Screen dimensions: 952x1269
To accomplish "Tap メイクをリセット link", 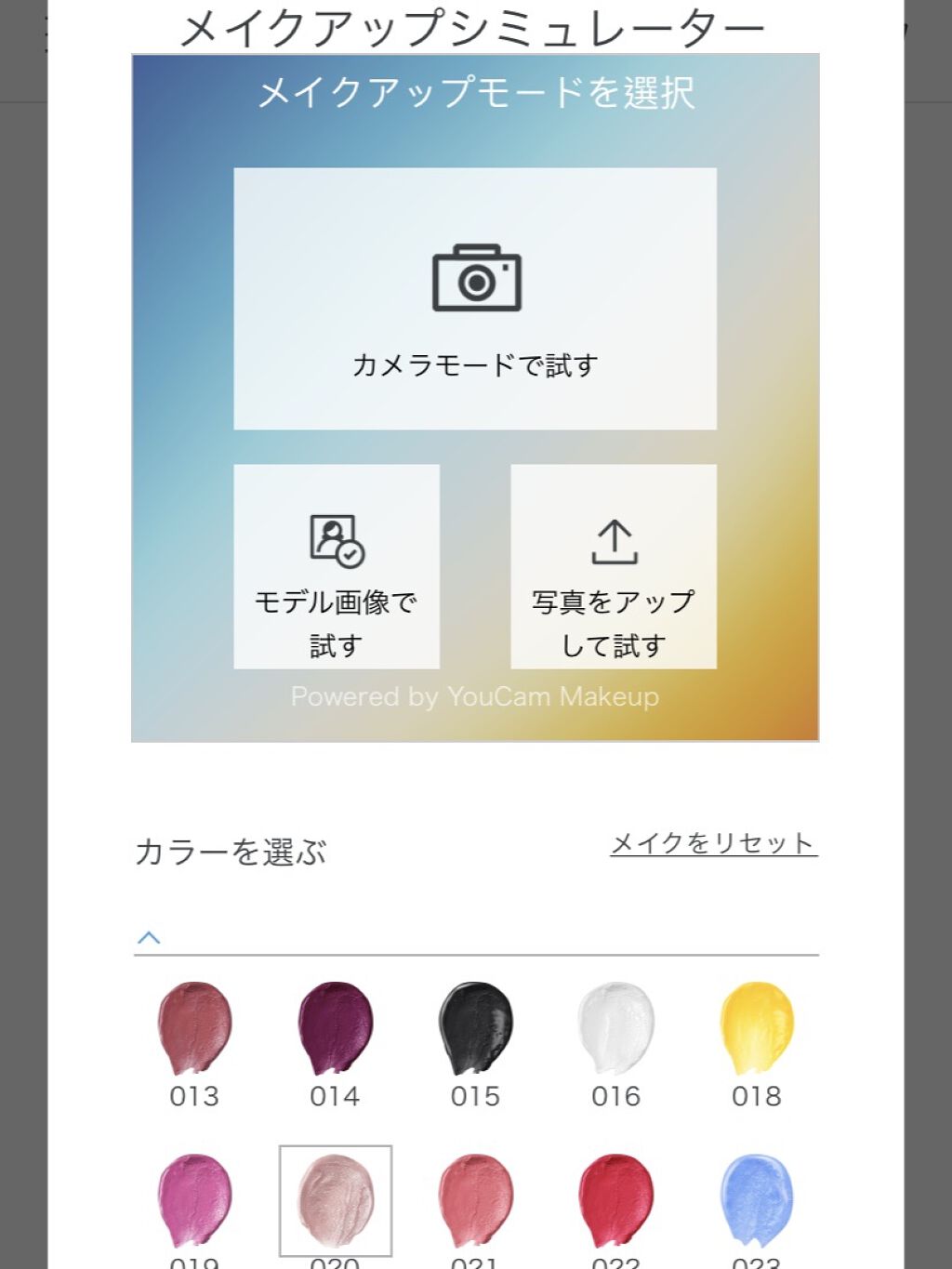I will click(x=713, y=843).
